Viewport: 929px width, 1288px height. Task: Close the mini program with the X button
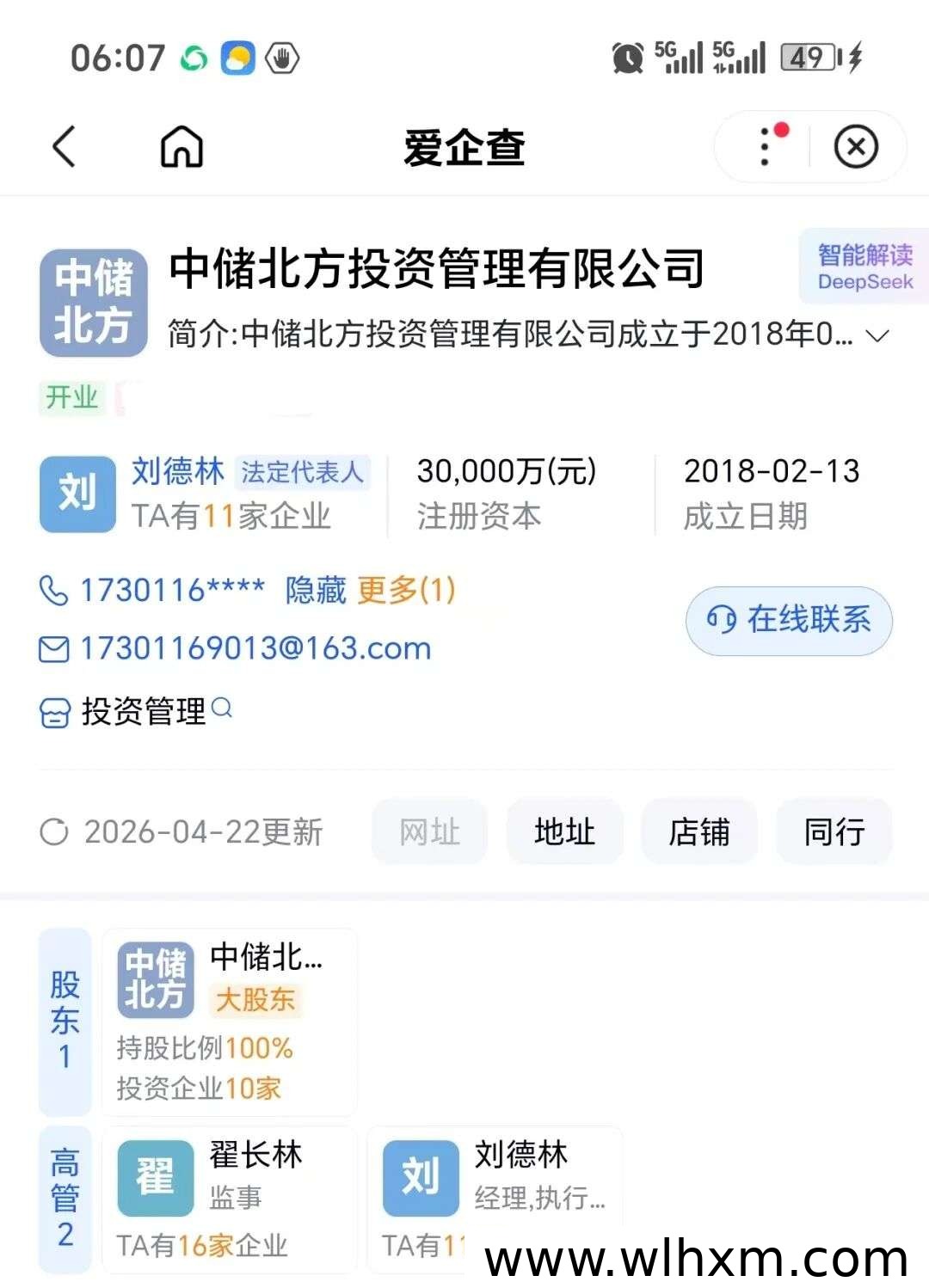[855, 146]
